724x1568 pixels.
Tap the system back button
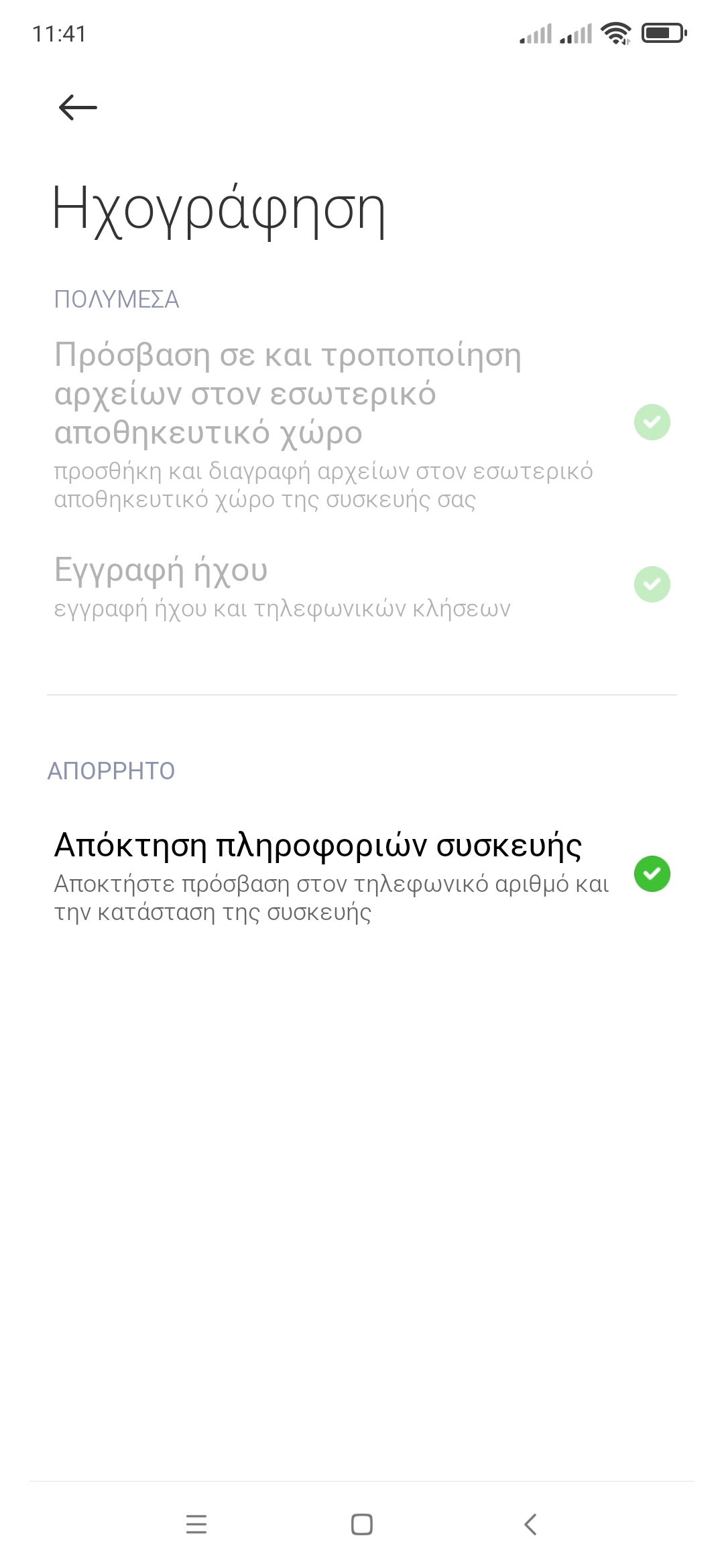pyautogui.click(x=530, y=1524)
